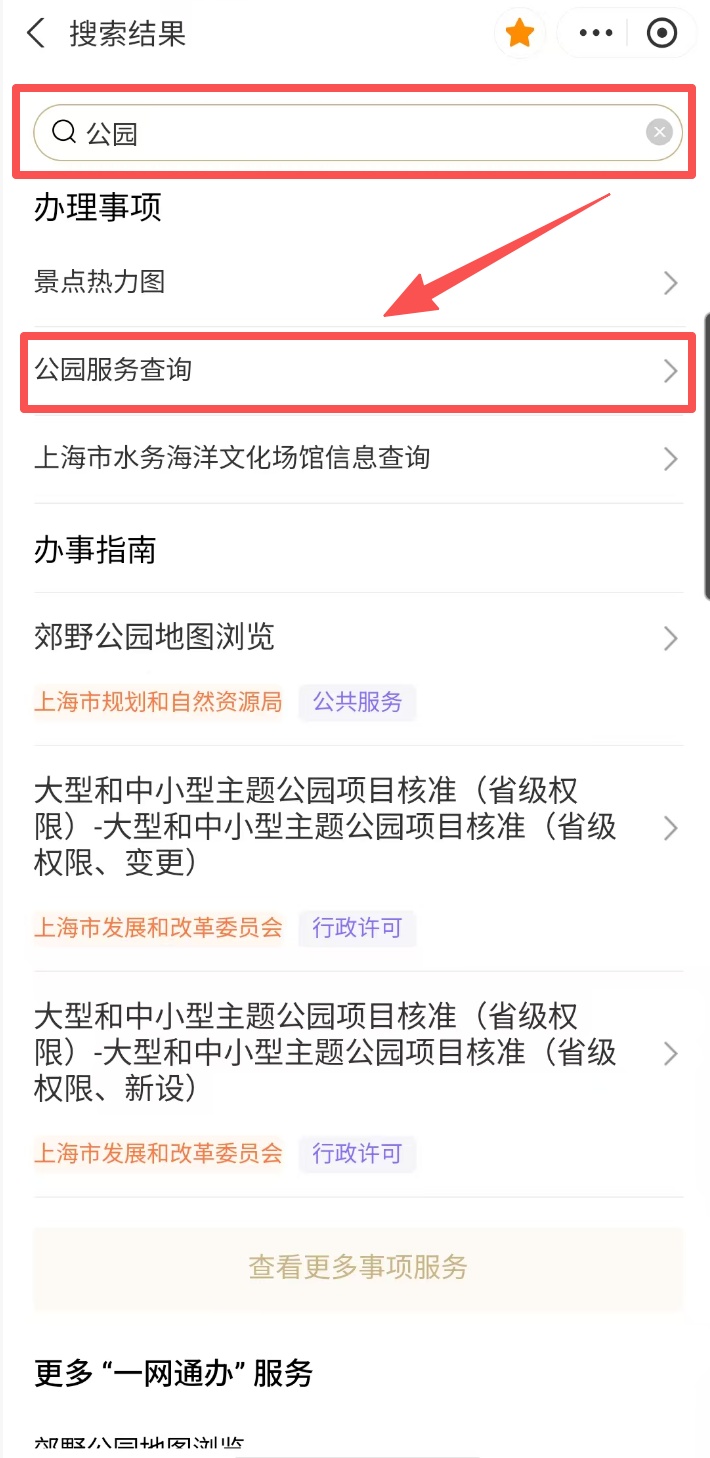Tap the star favorite icon

coord(519,34)
